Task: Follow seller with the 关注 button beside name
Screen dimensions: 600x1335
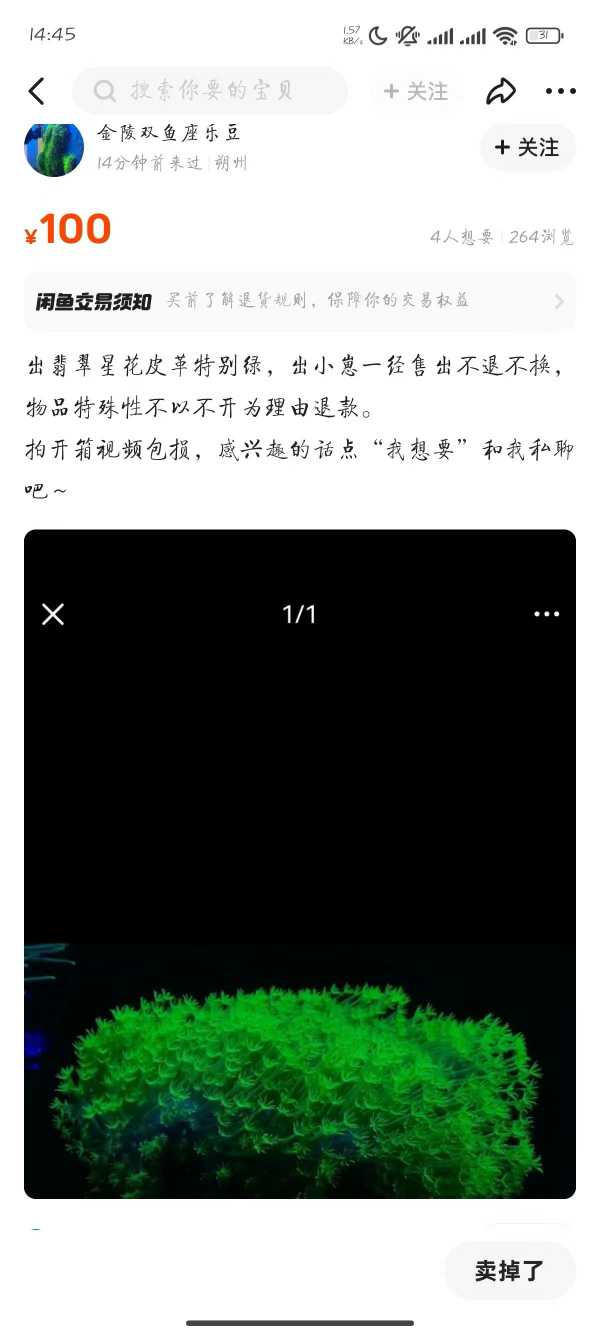Action: point(527,148)
